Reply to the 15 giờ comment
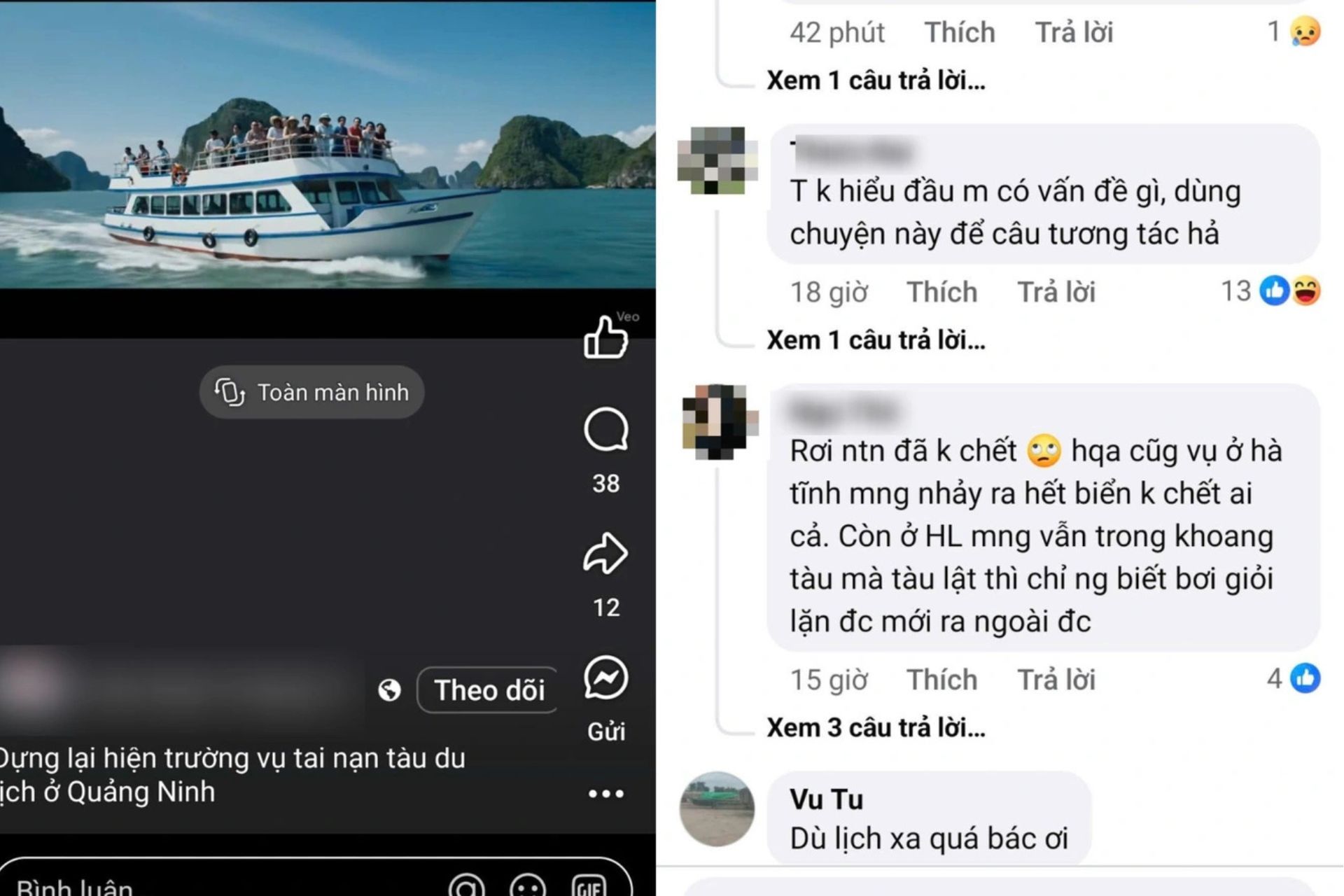Viewport: 1344px width, 896px height. pyautogui.click(x=1056, y=680)
